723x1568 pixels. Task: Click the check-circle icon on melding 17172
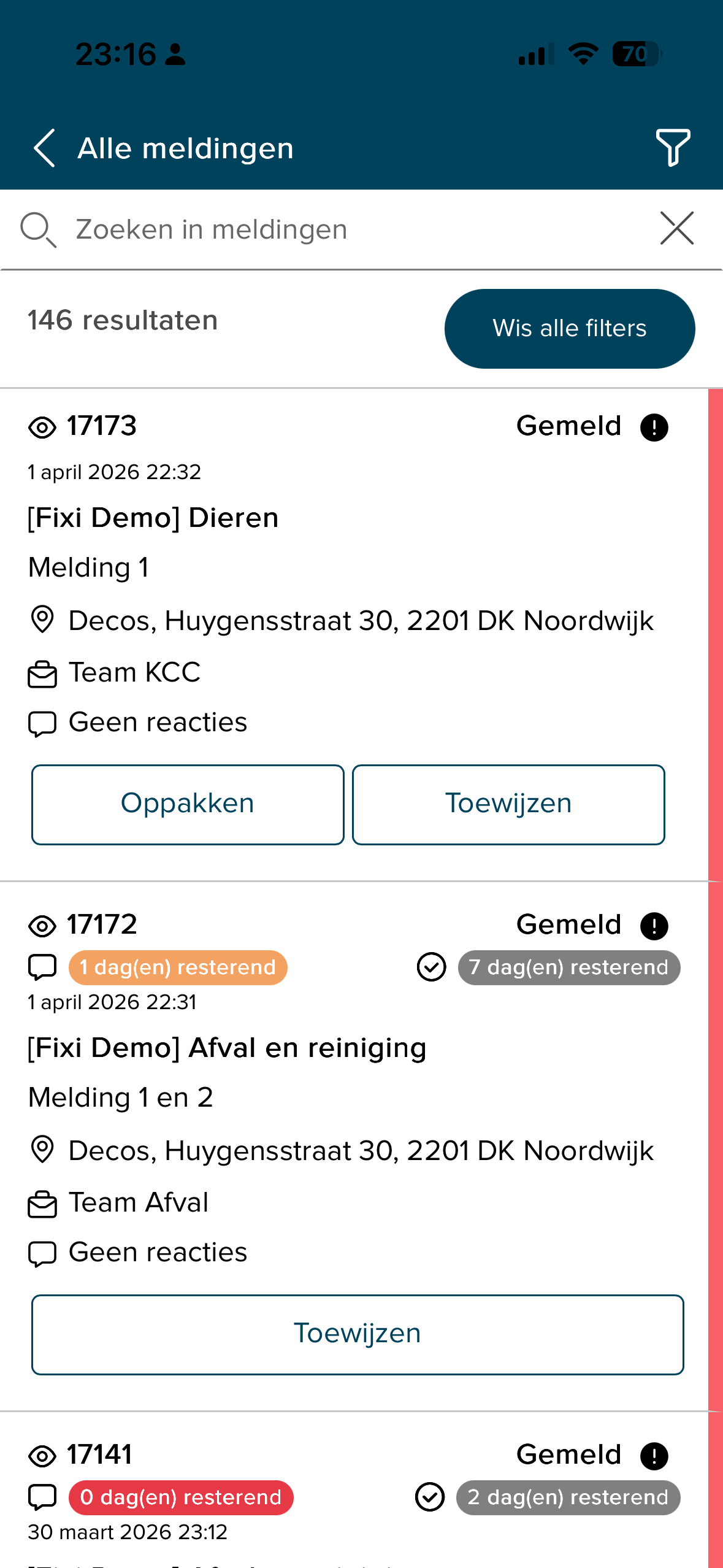431,967
